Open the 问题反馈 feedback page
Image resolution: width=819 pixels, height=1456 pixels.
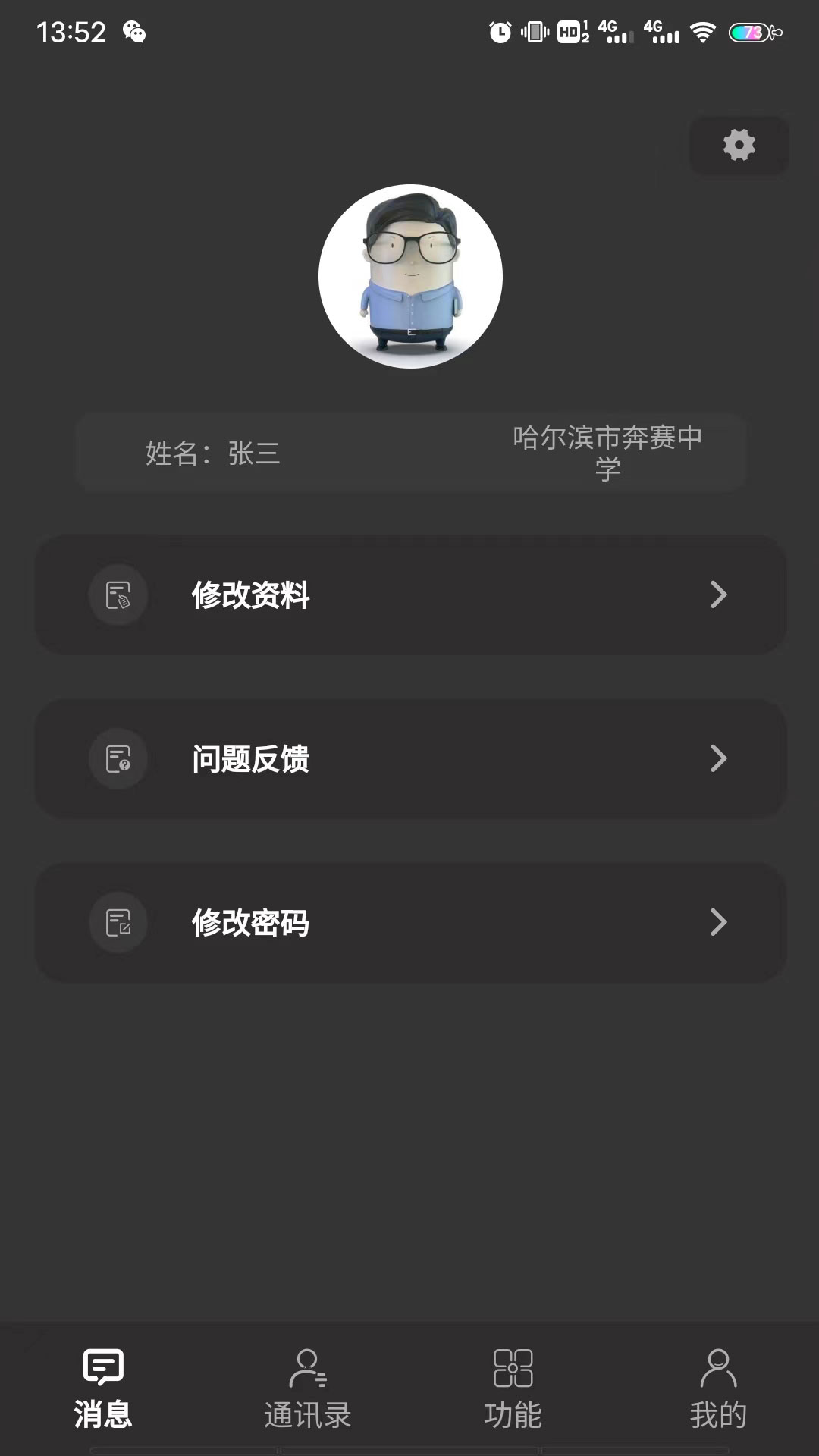click(409, 758)
